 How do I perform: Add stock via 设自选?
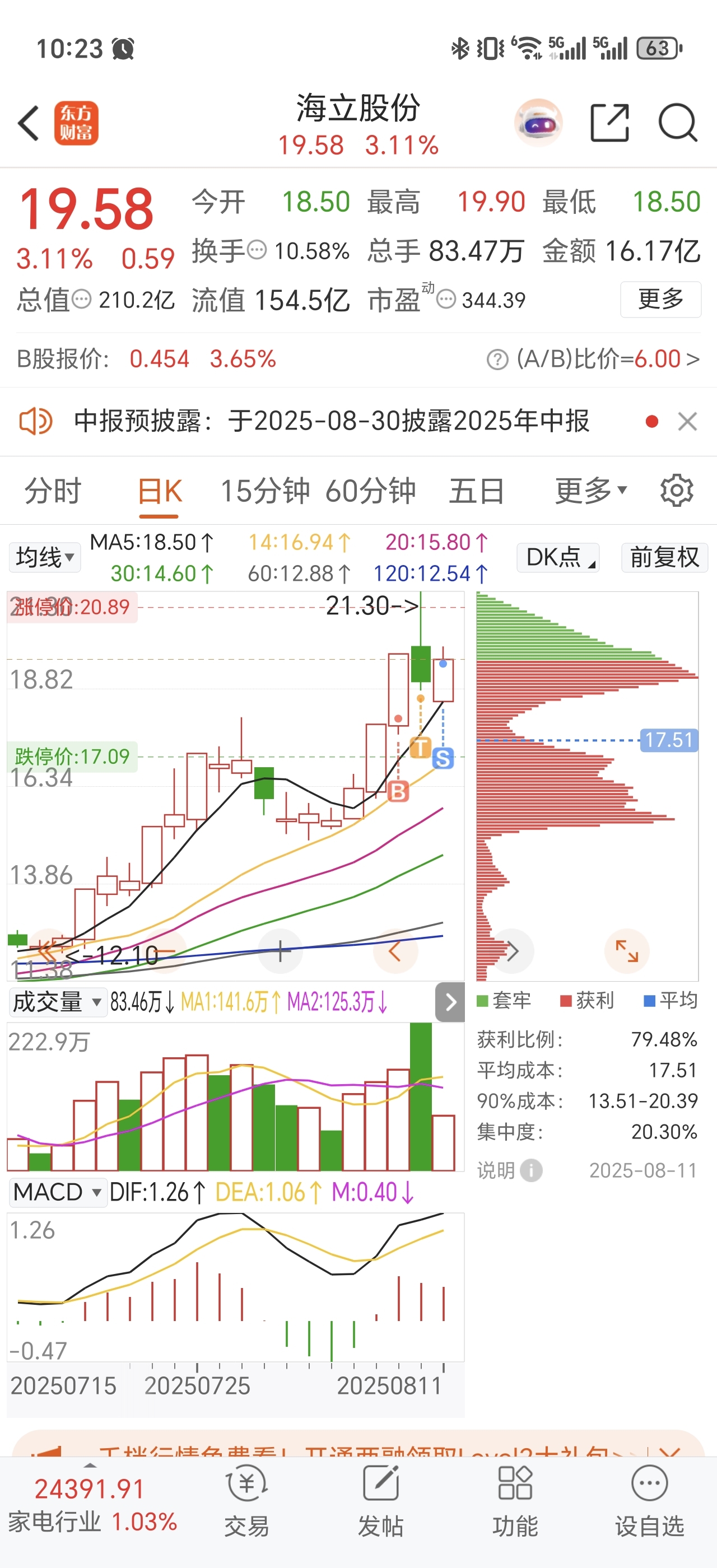coord(649,1502)
